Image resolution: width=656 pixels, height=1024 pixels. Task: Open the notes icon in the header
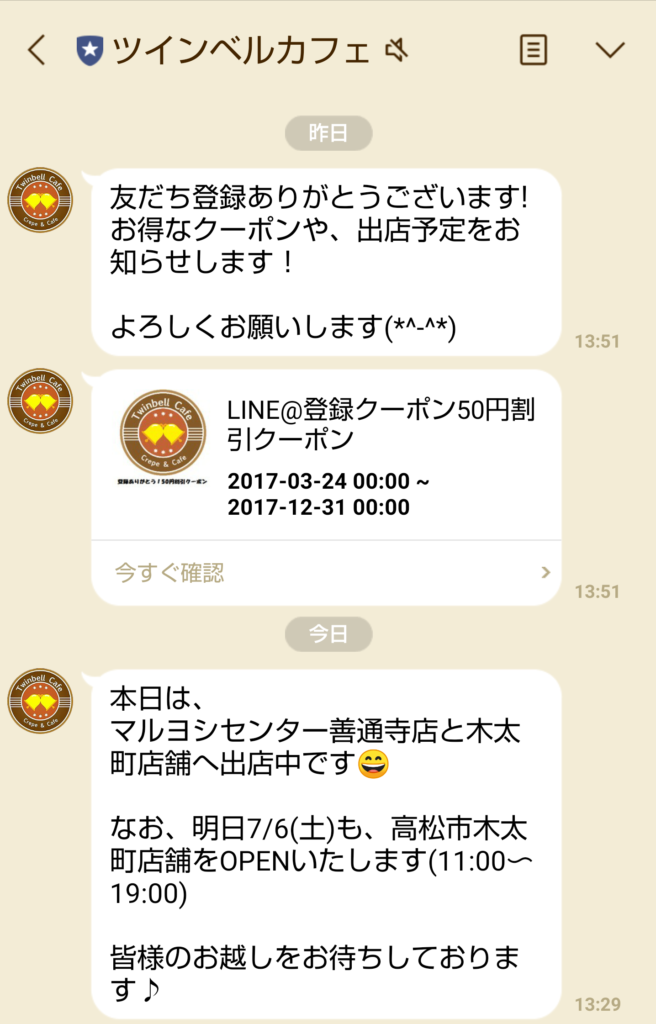coord(533,50)
